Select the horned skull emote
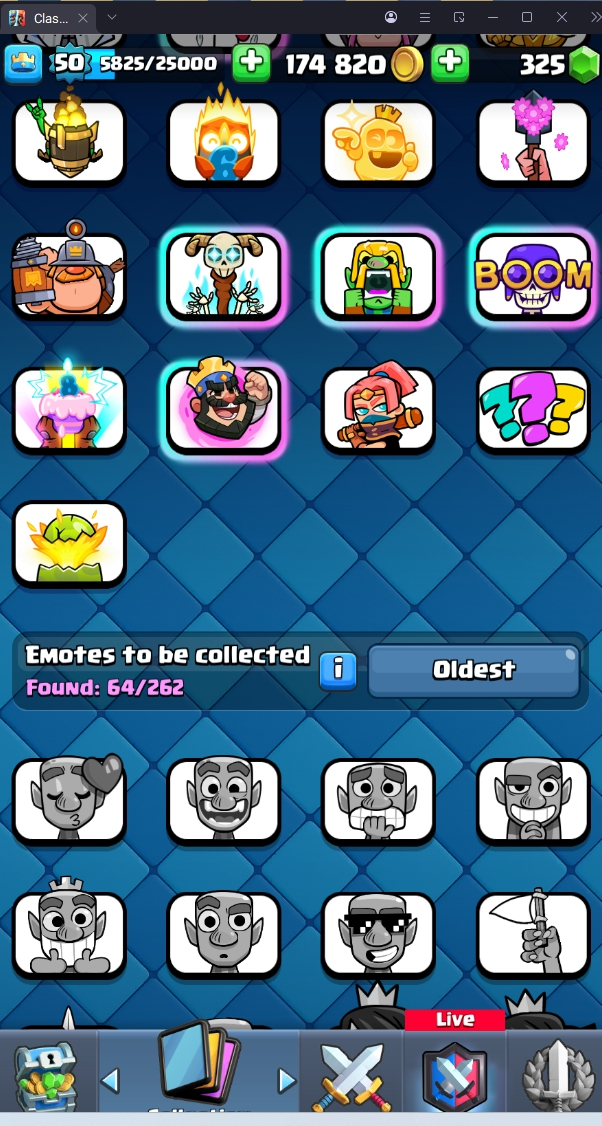602x1126 pixels. point(223,276)
